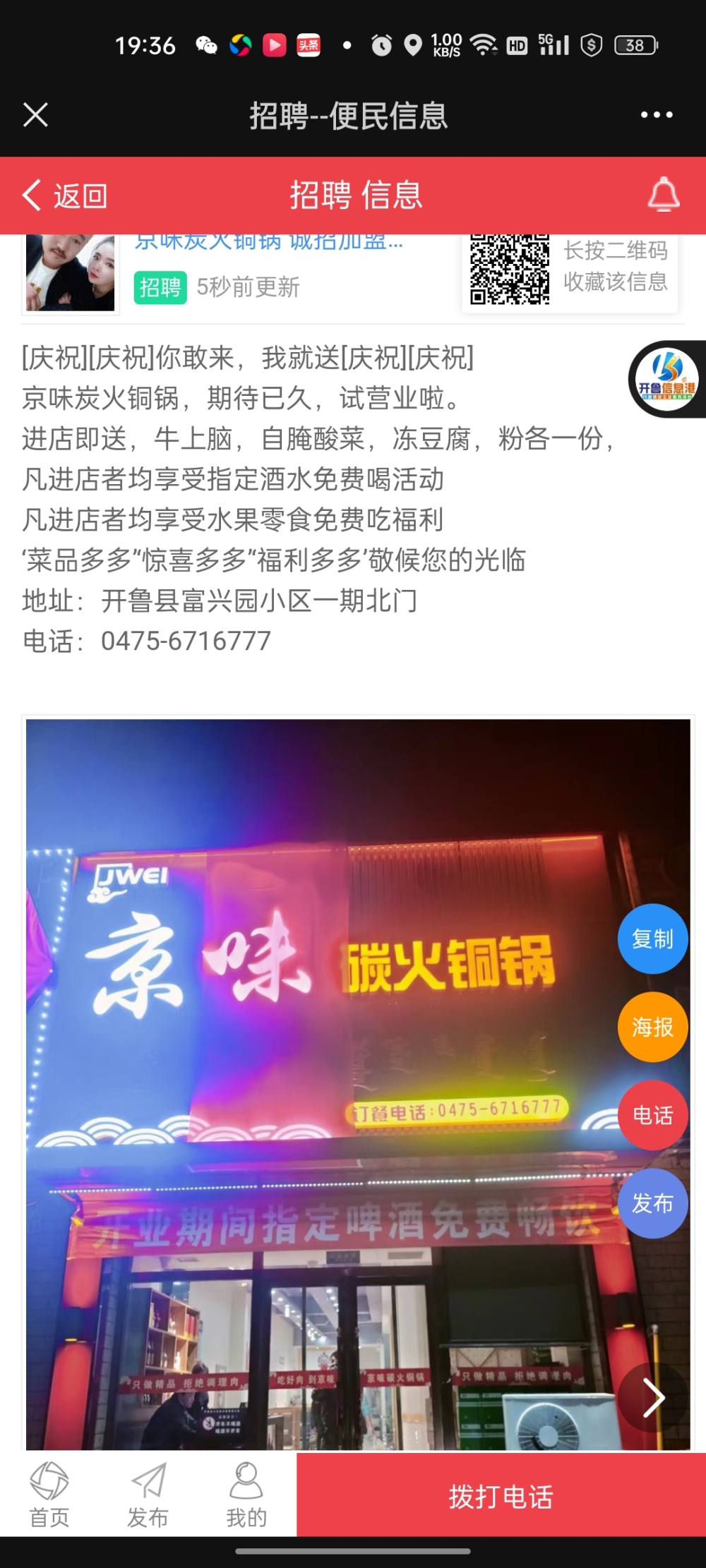Image resolution: width=706 pixels, height=1568 pixels.
Task: Tap the purple 发布 floating button
Action: point(652,1203)
